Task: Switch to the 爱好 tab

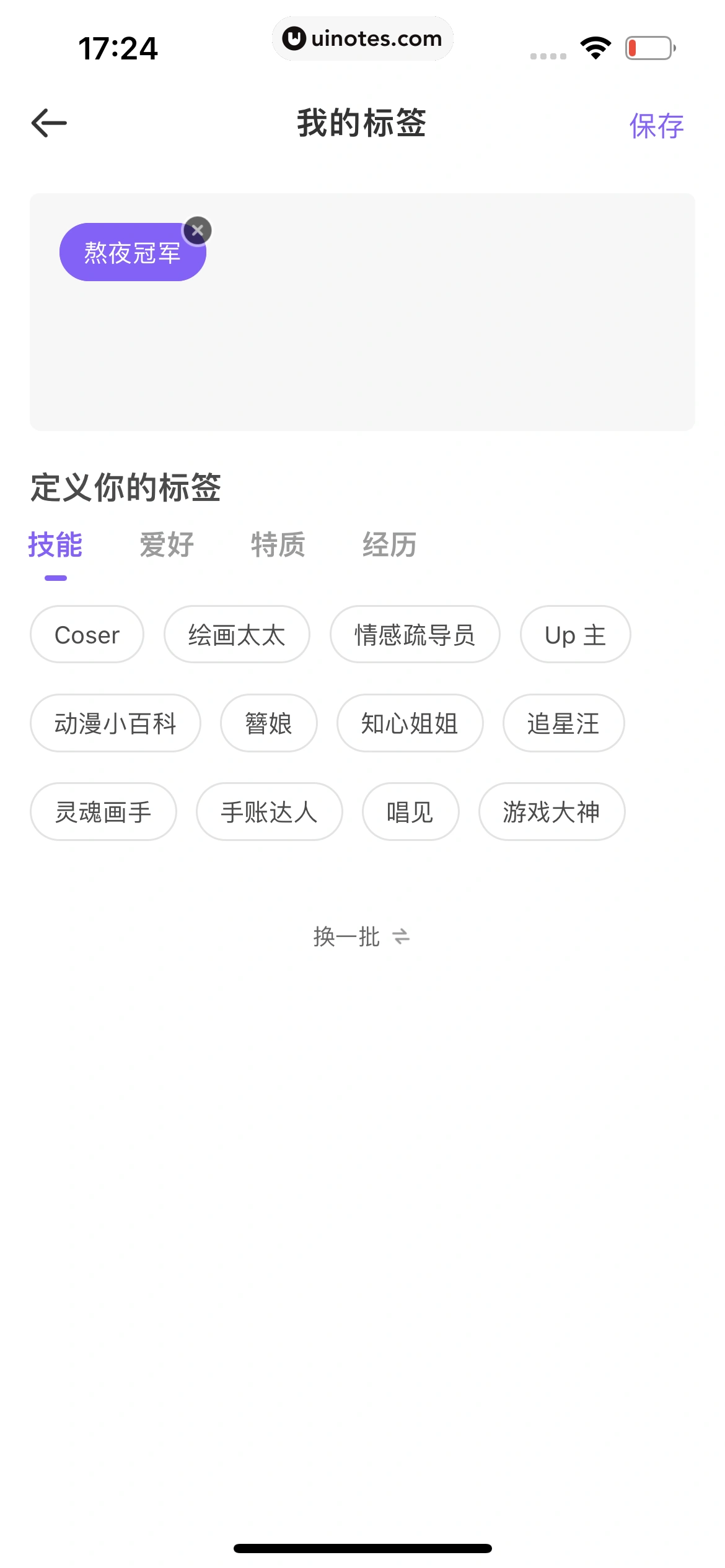Action: (x=167, y=545)
